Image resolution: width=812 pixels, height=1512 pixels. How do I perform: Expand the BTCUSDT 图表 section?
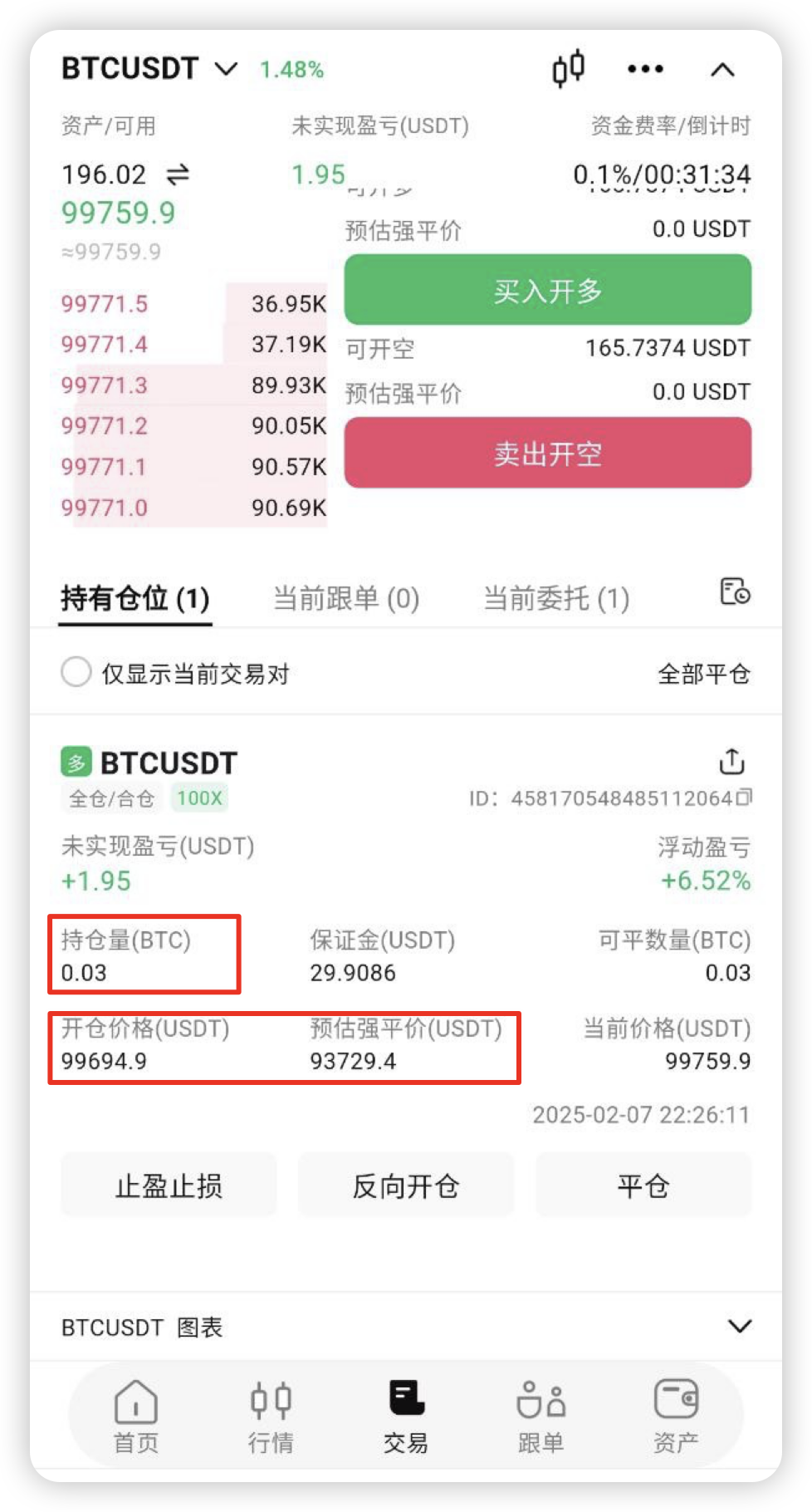[739, 1326]
